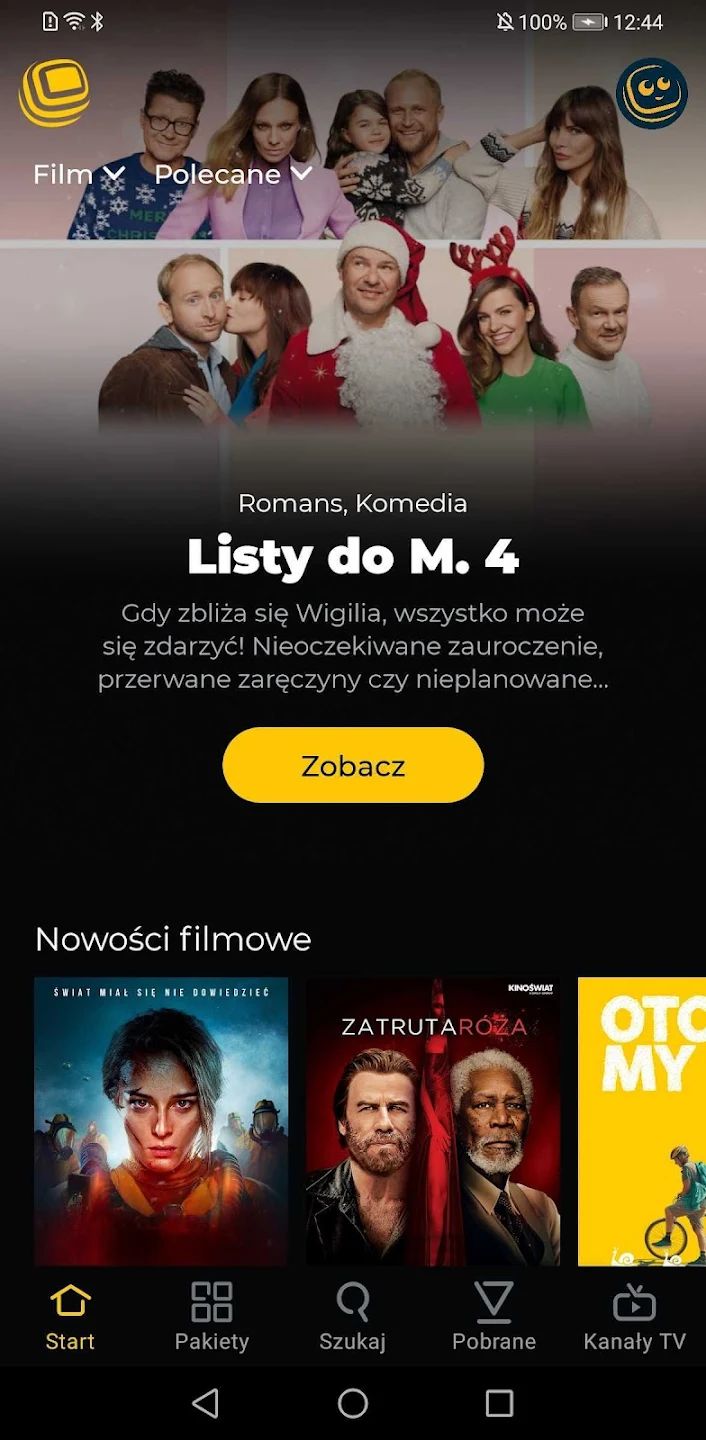Open the yellow 'Oto my' movie poster
706x1440 pixels.
[642, 1122]
